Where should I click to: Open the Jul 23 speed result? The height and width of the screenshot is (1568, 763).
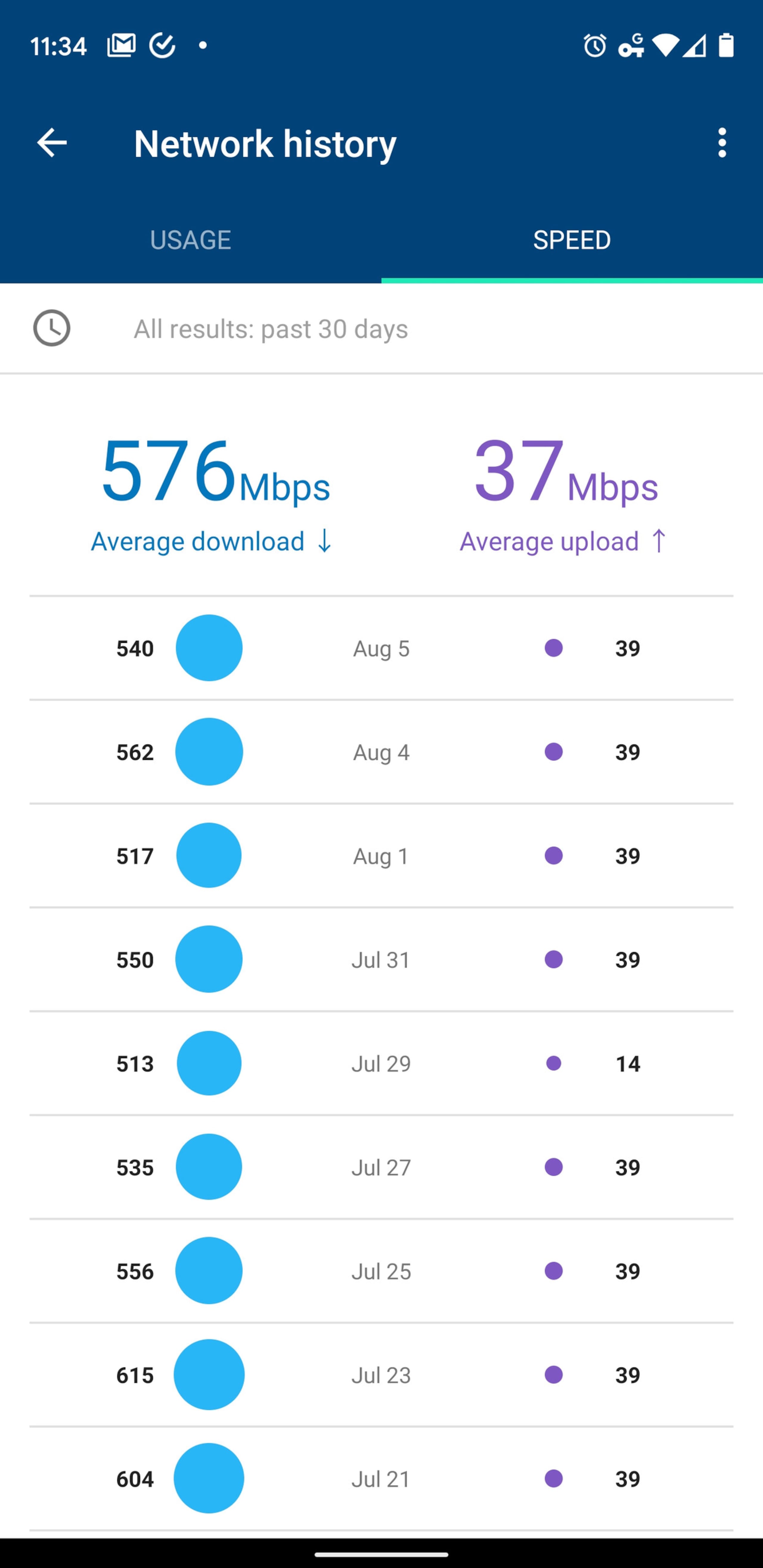point(381,1375)
